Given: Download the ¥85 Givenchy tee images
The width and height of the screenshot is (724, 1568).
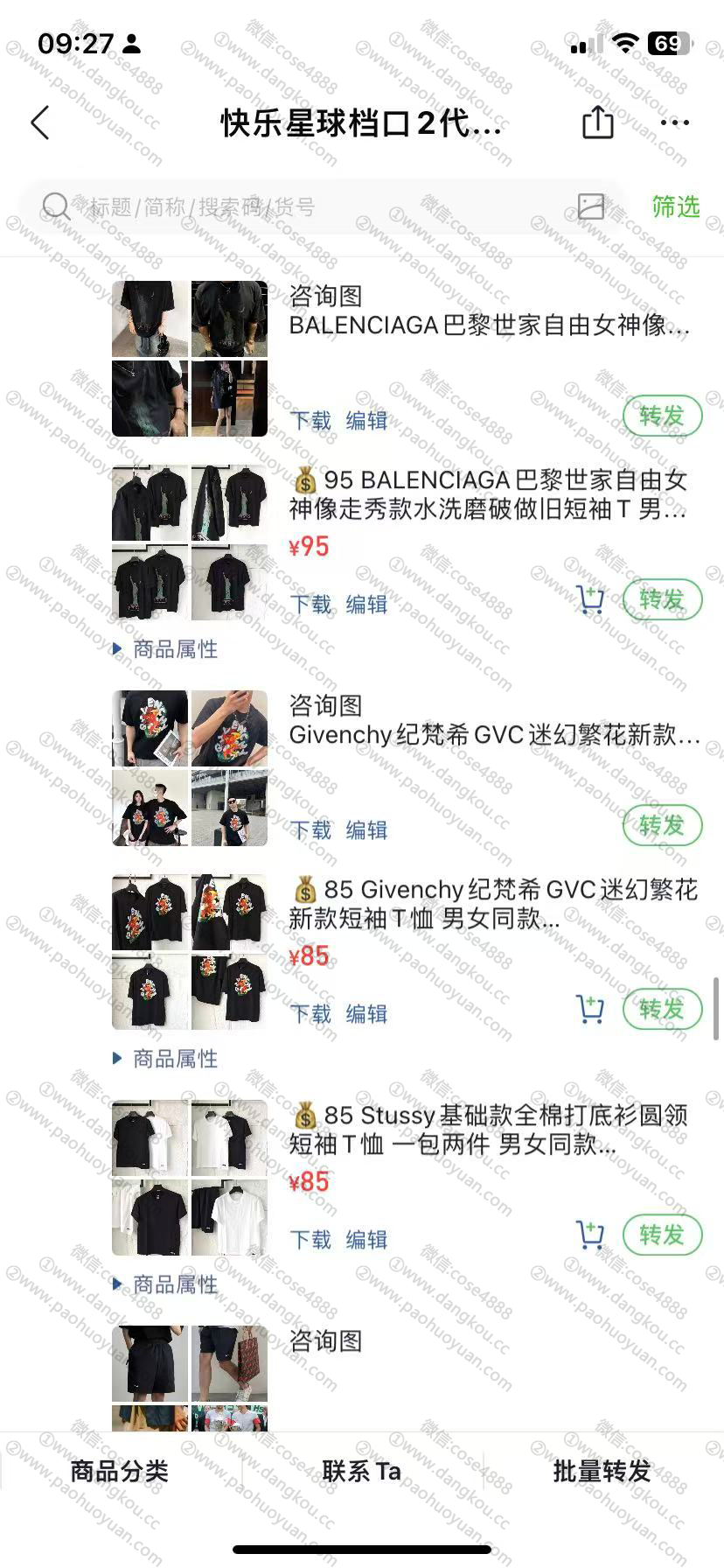Looking at the screenshot, I should (x=310, y=1014).
